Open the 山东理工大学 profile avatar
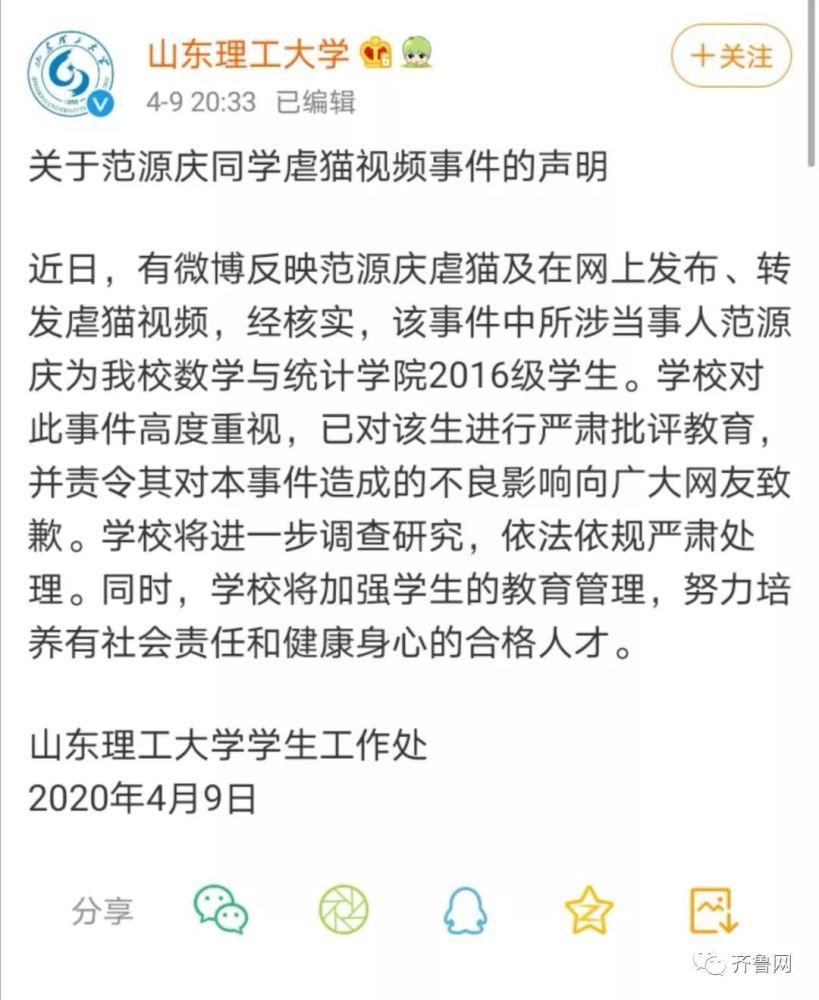The width and height of the screenshot is (819, 1000). pos(69,72)
